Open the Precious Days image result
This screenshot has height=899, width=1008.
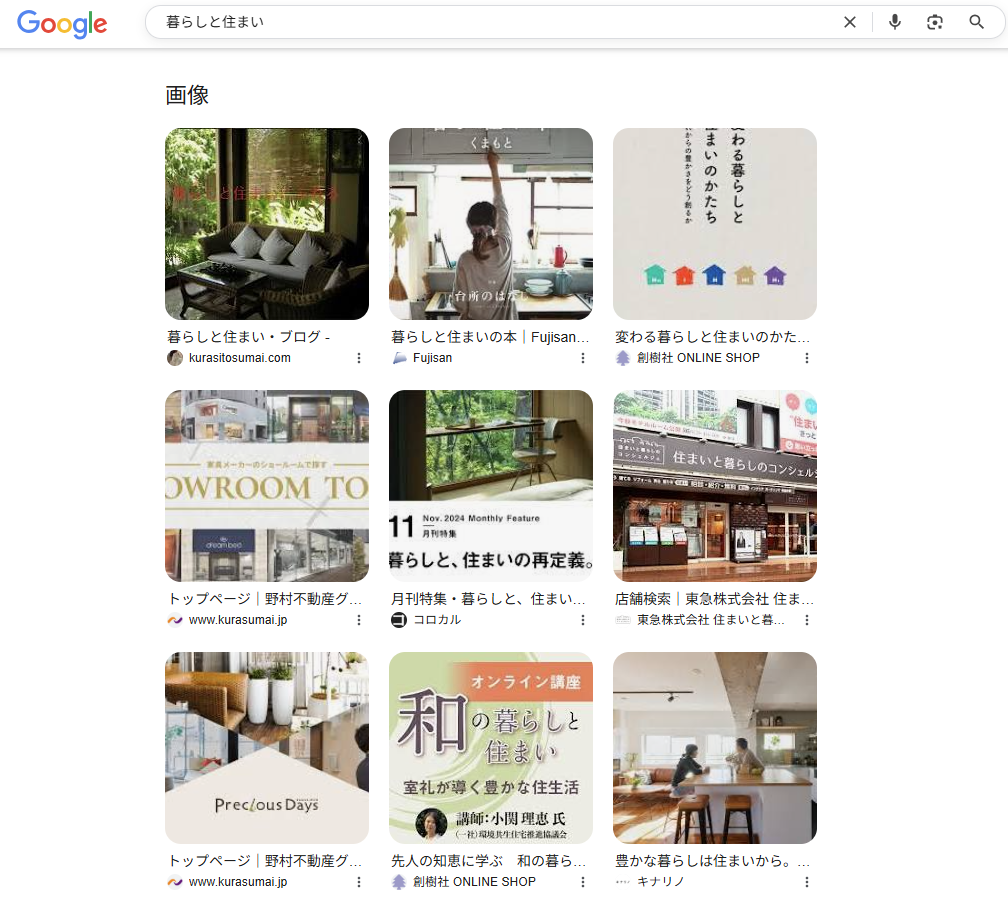(266, 748)
